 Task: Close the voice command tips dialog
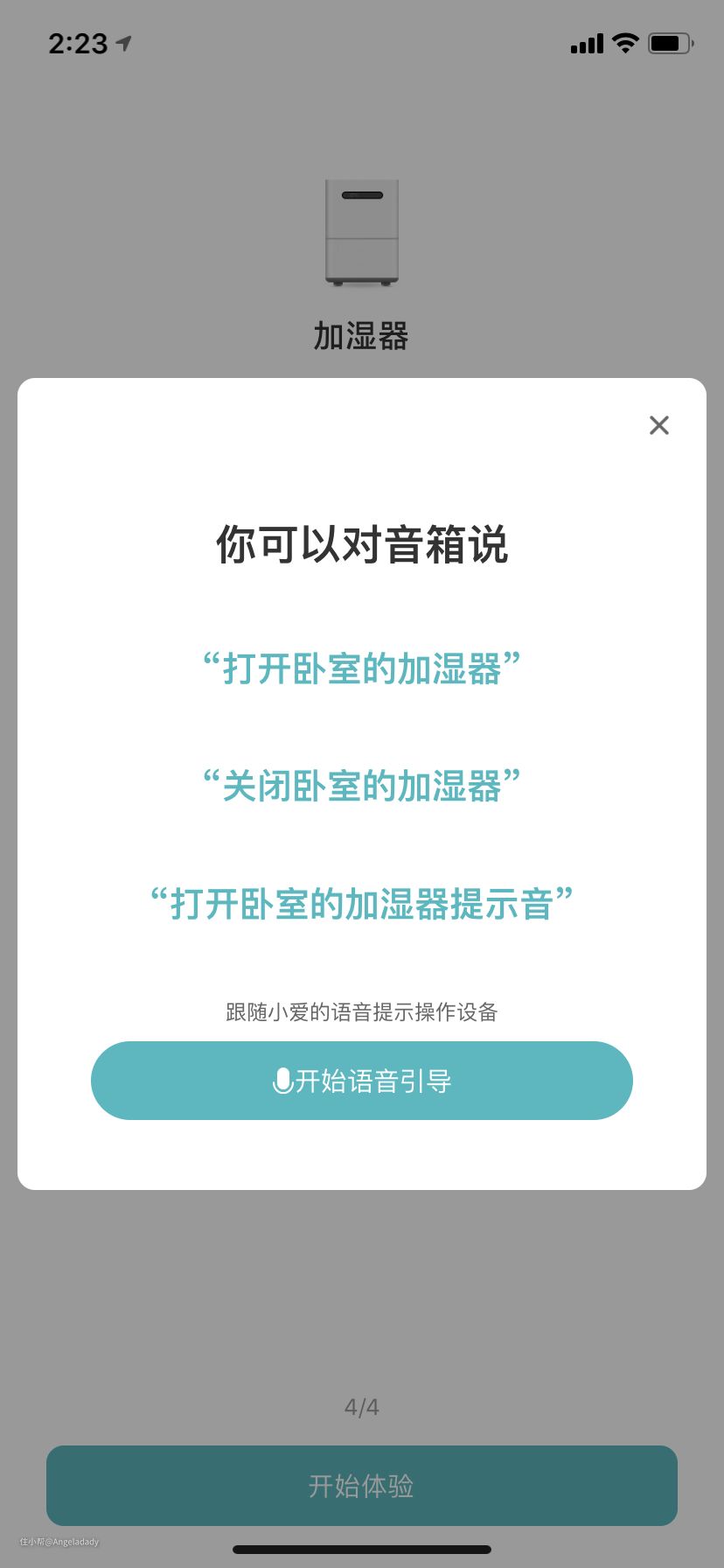click(659, 425)
